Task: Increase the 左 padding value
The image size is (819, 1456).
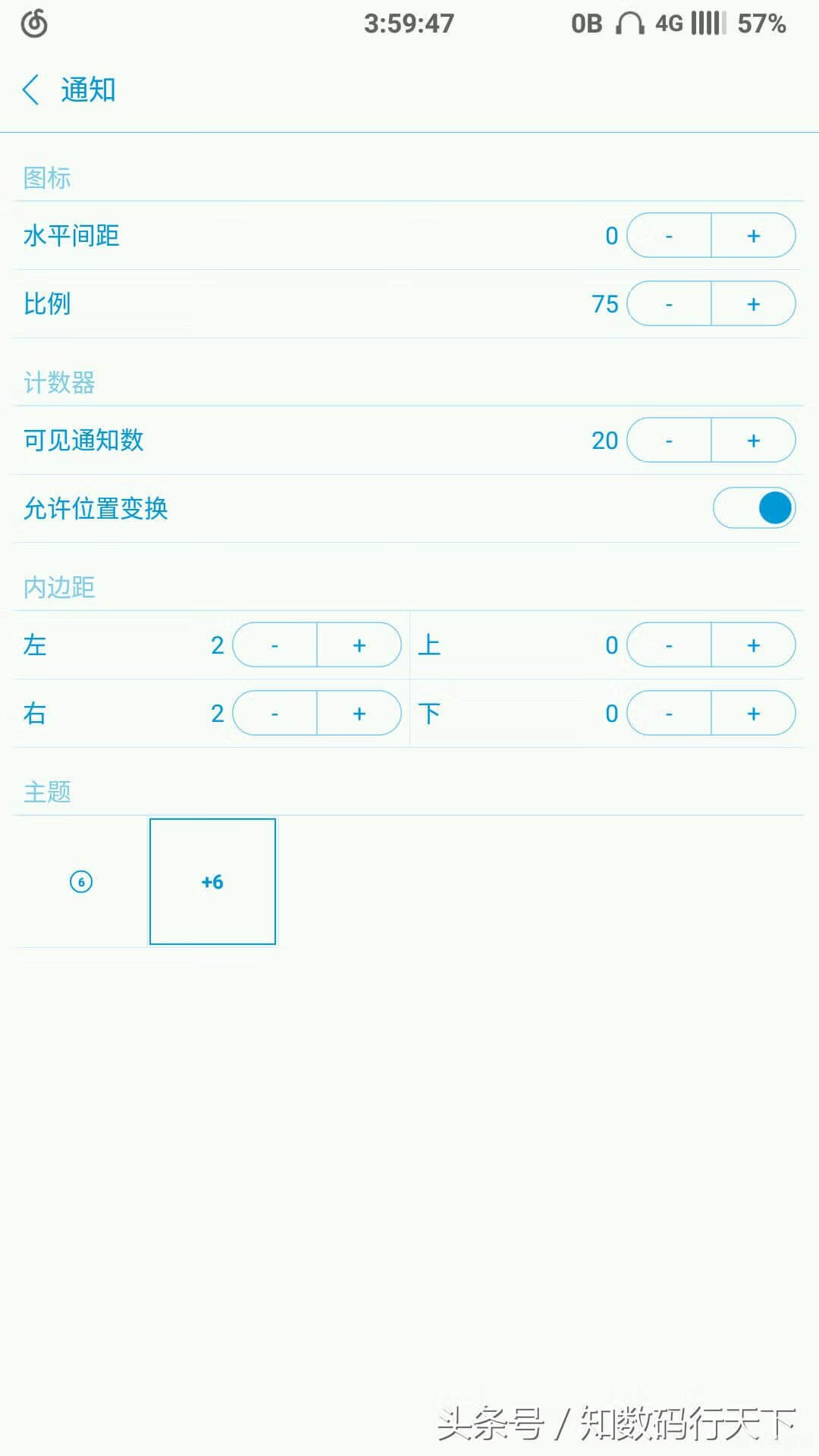Action: pos(359,645)
